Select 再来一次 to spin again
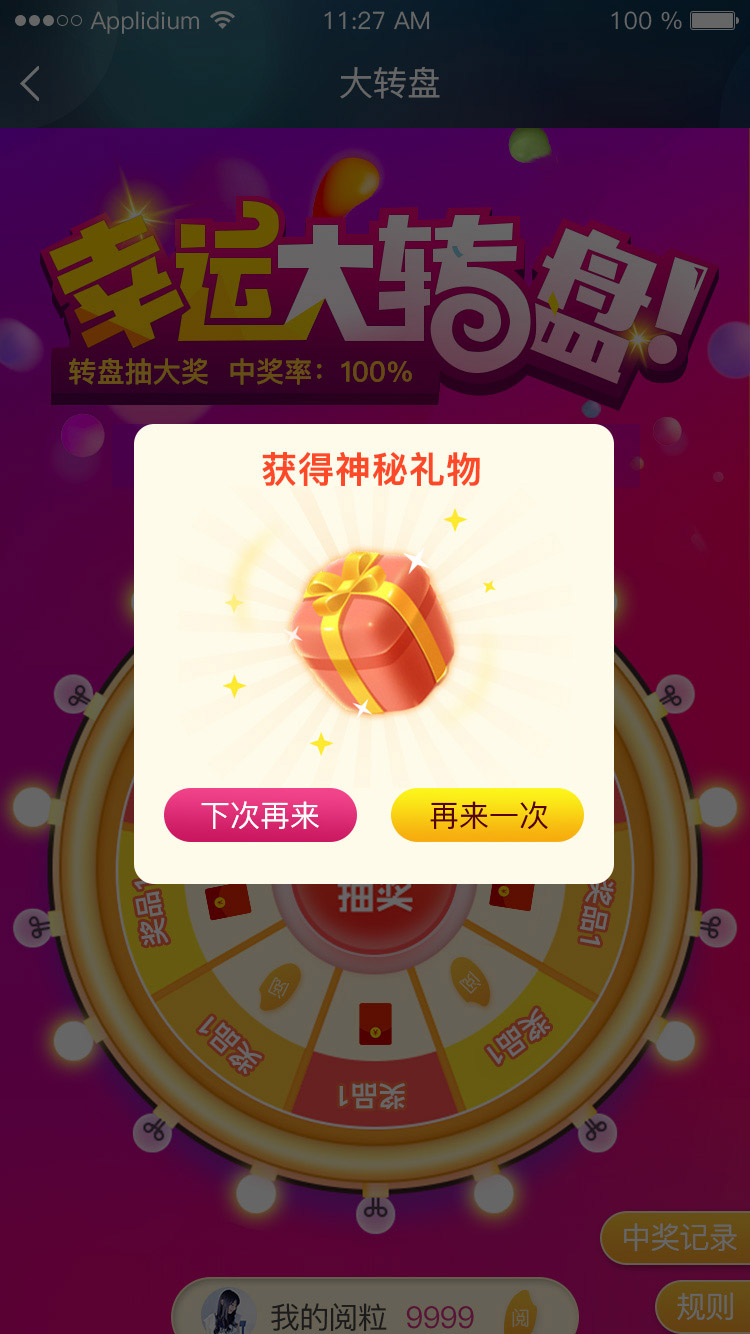The height and width of the screenshot is (1334, 750). tap(487, 815)
